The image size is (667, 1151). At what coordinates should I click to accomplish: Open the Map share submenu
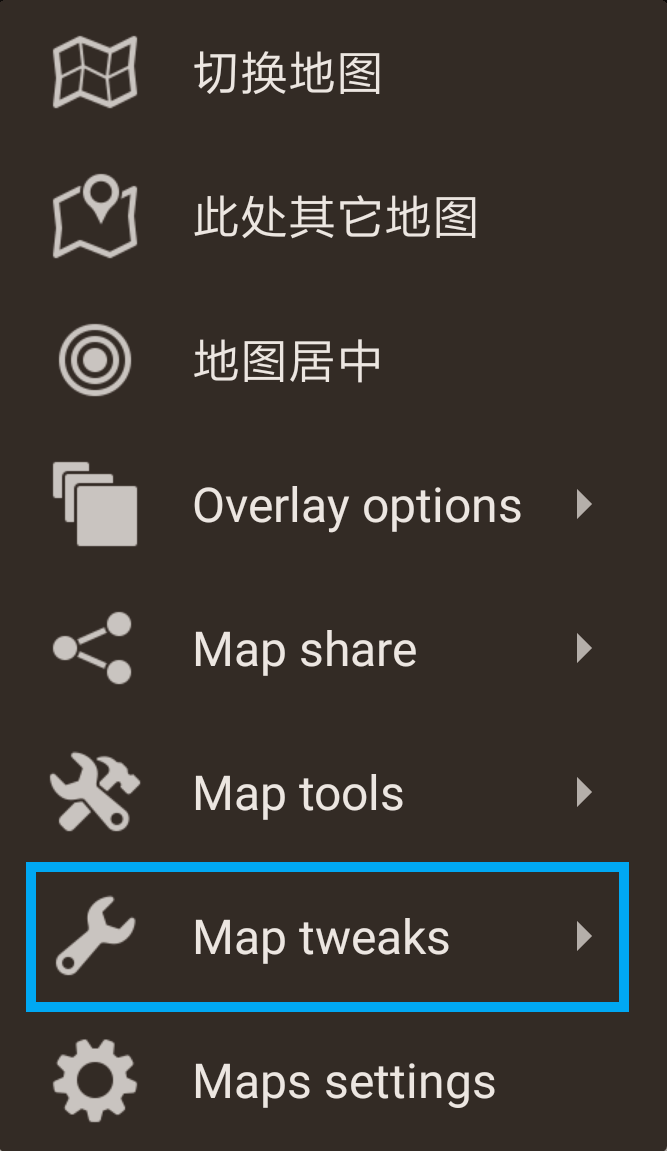pos(305,650)
